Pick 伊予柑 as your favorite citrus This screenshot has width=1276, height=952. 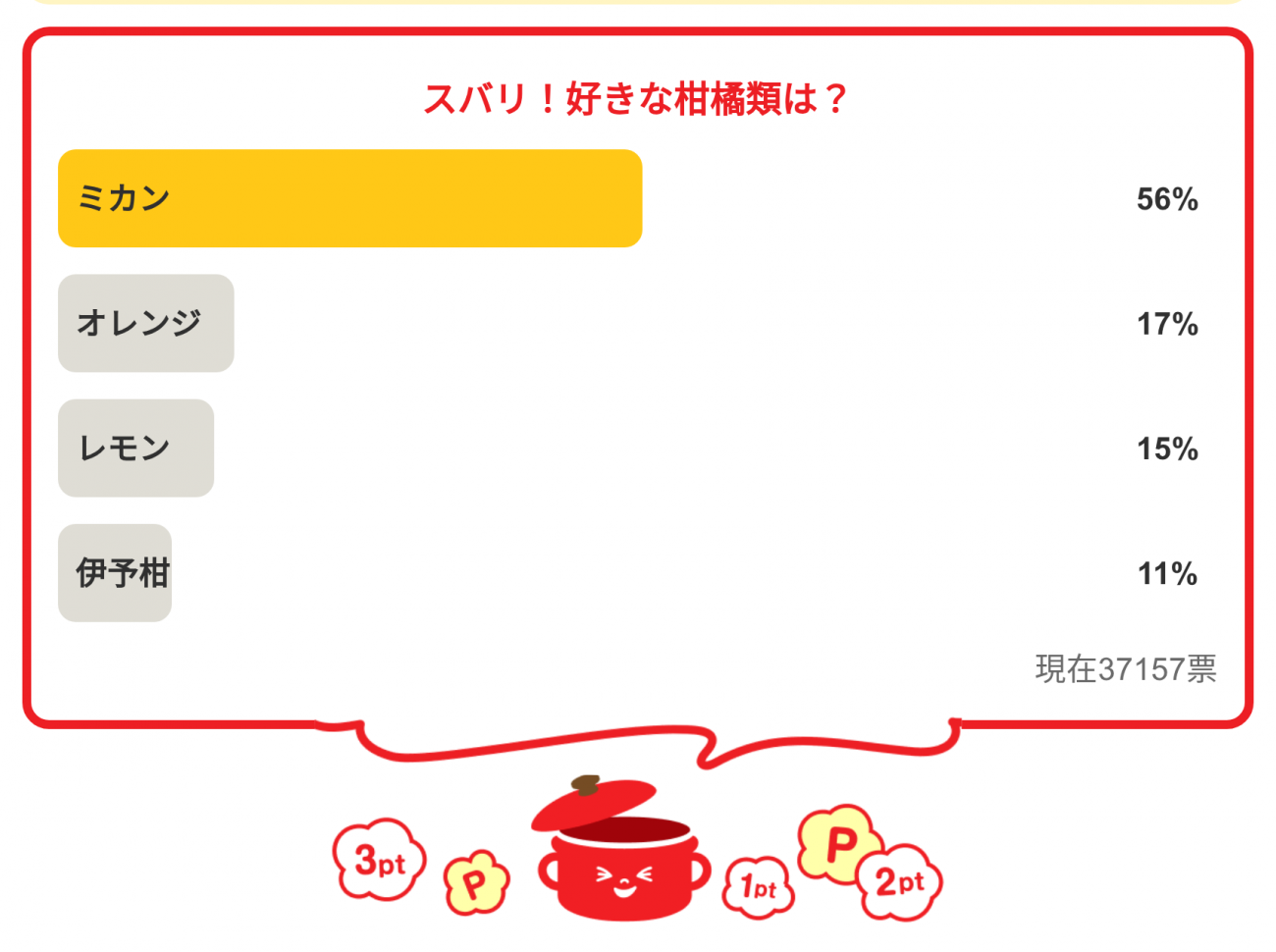pos(115,572)
